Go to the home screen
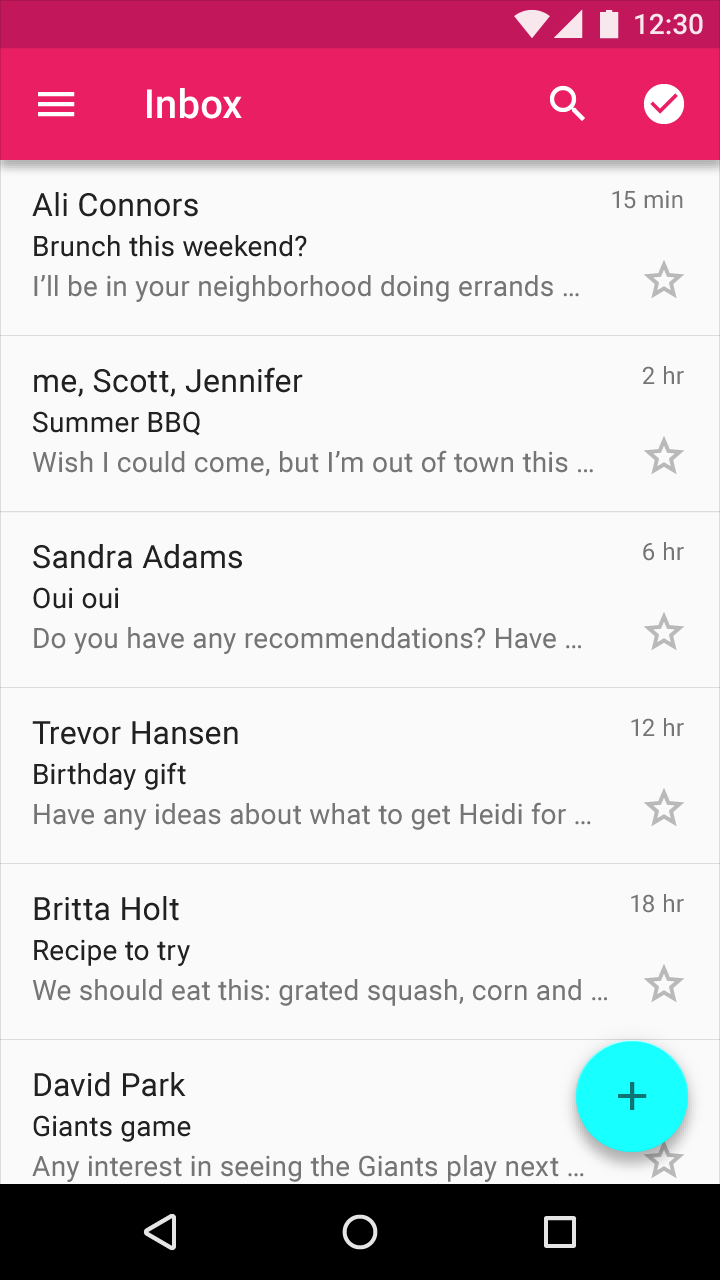Viewport: 720px width, 1280px height. click(360, 1232)
